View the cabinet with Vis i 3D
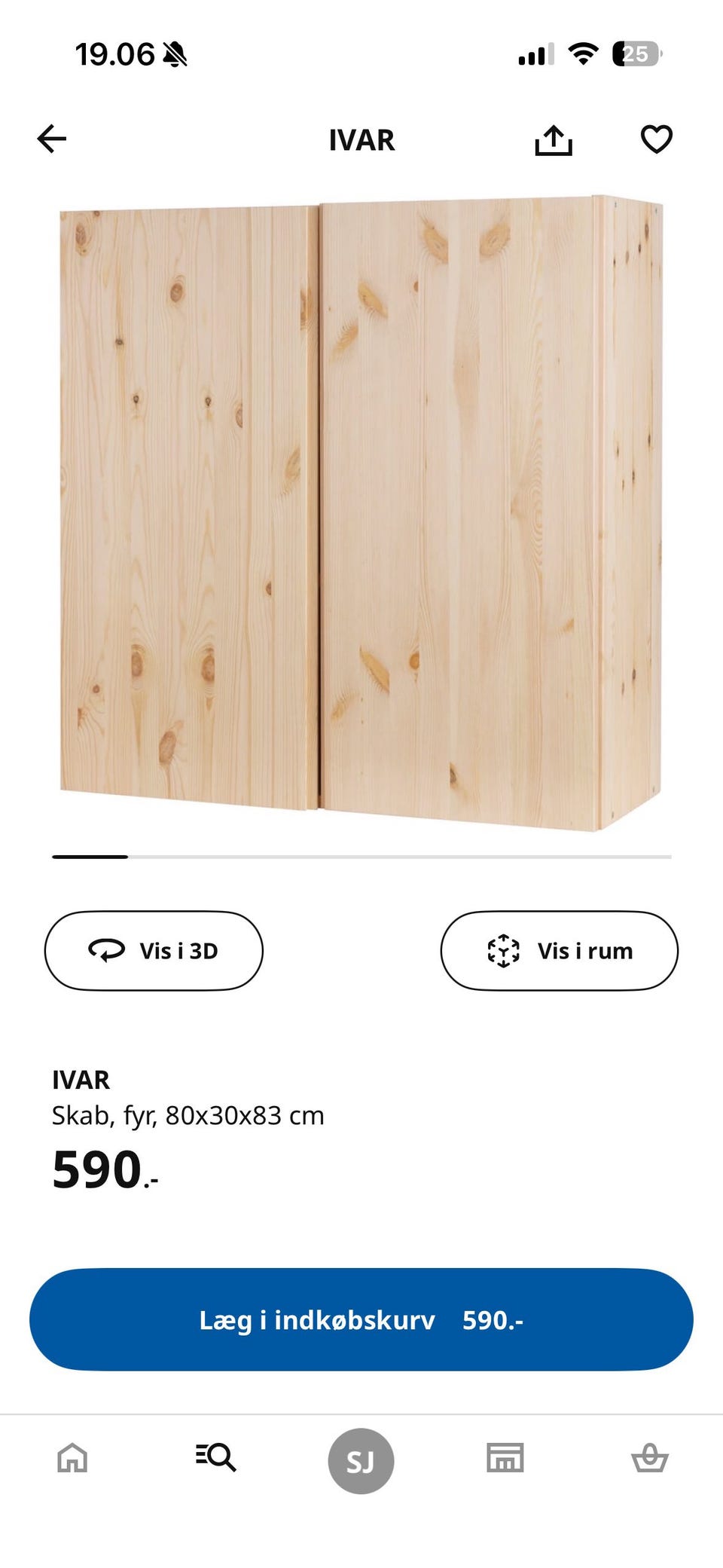Viewport: 723px width, 1568px height. click(x=154, y=950)
